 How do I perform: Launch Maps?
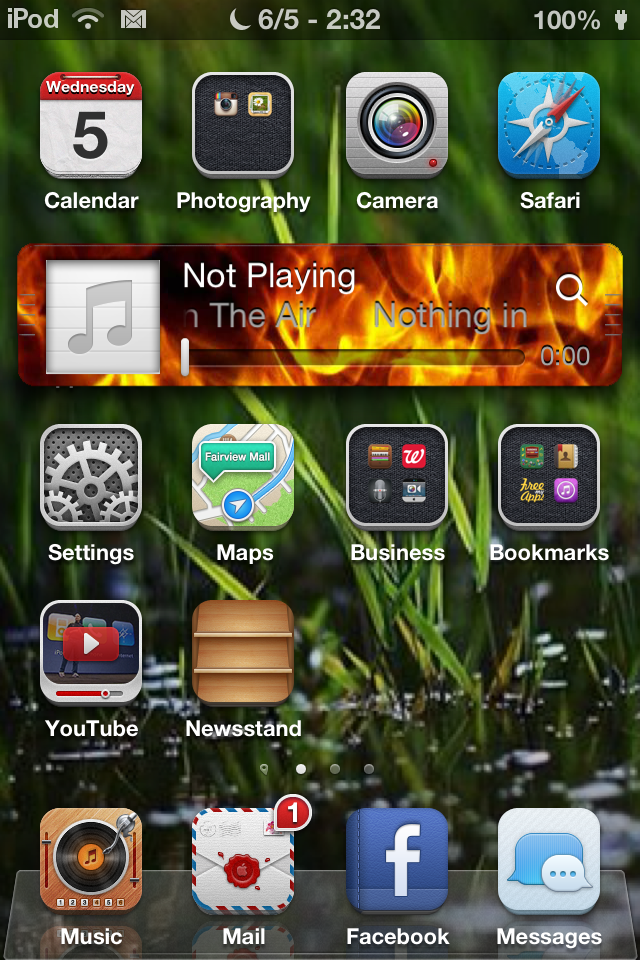pyautogui.click(x=243, y=477)
